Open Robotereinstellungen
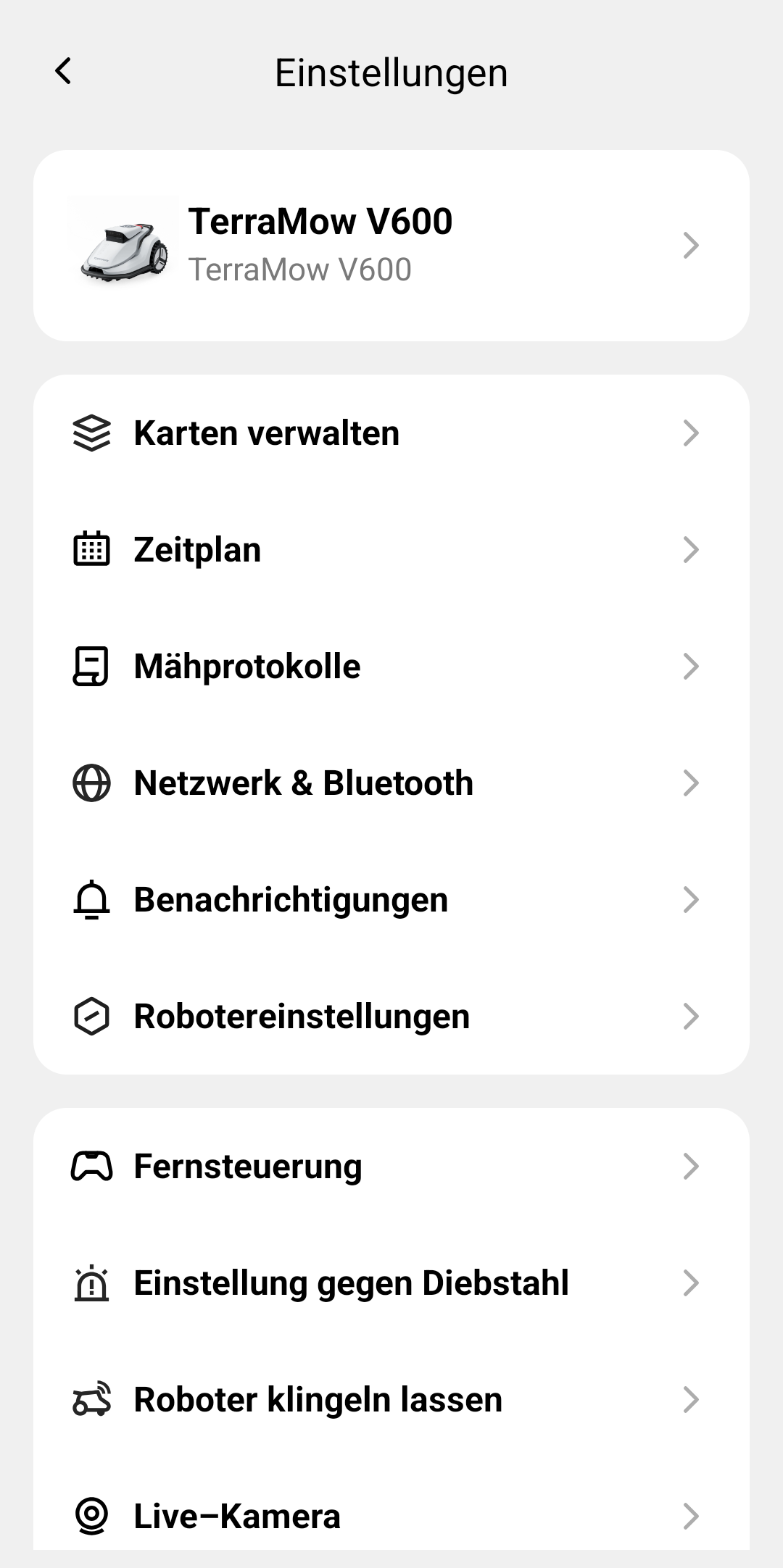Viewport: 783px width, 1568px height. tap(391, 1016)
